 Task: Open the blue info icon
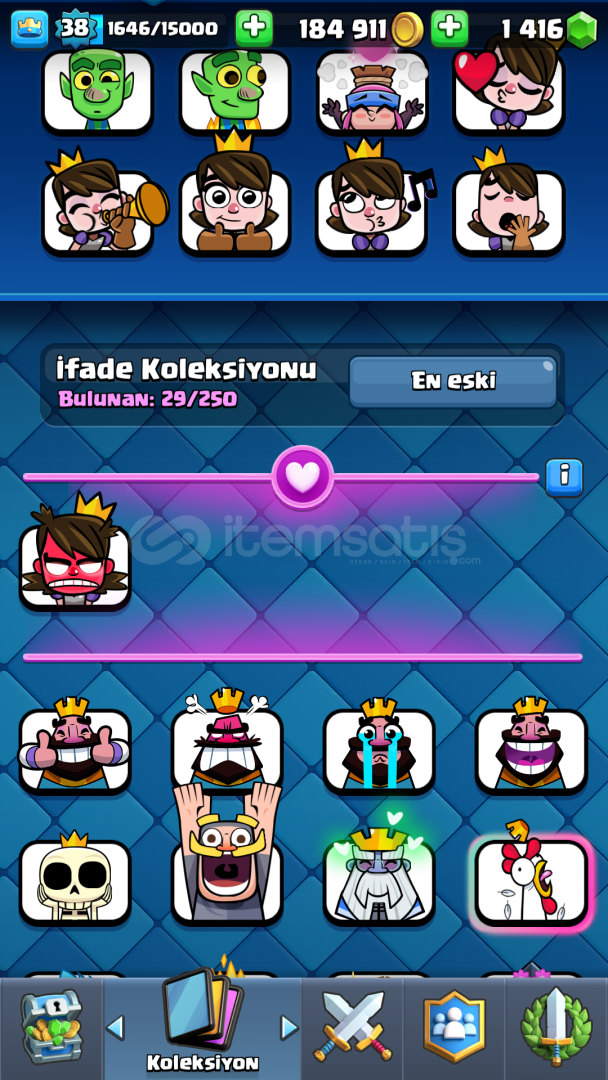click(x=564, y=477)
